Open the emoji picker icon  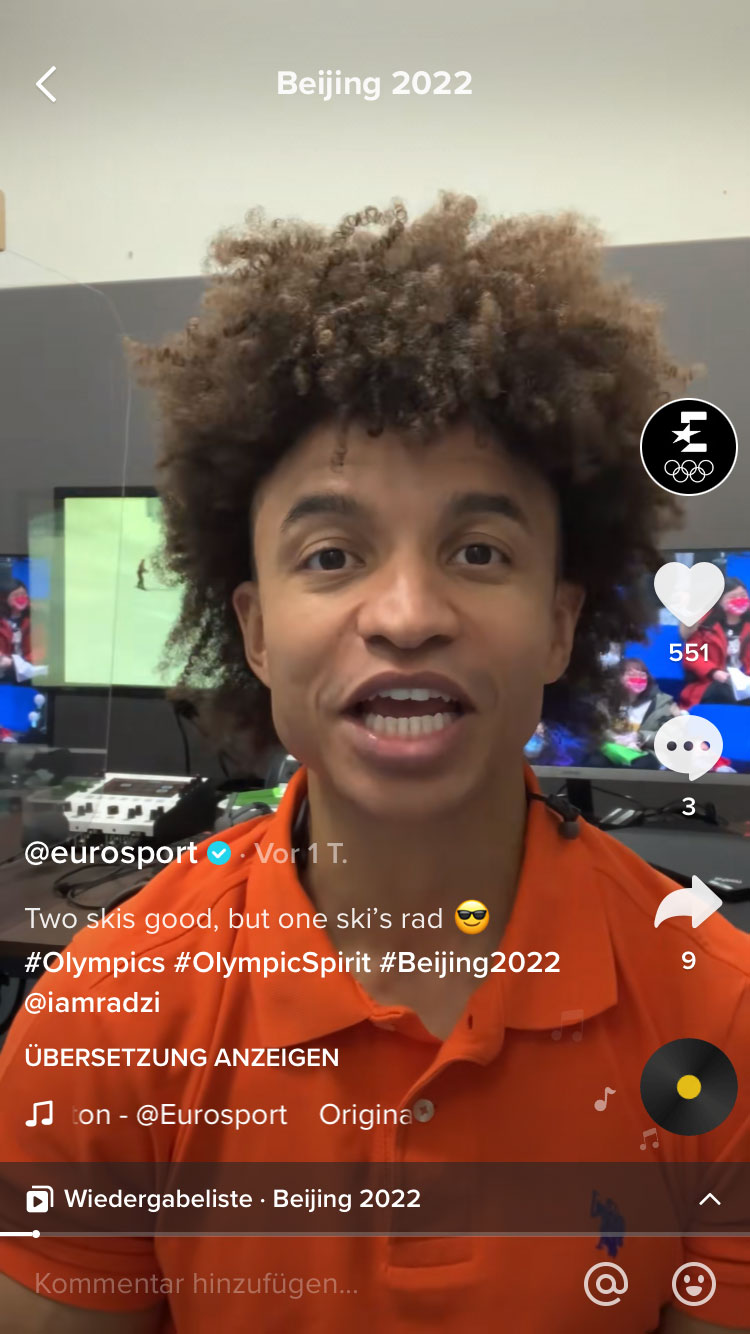694,1284
